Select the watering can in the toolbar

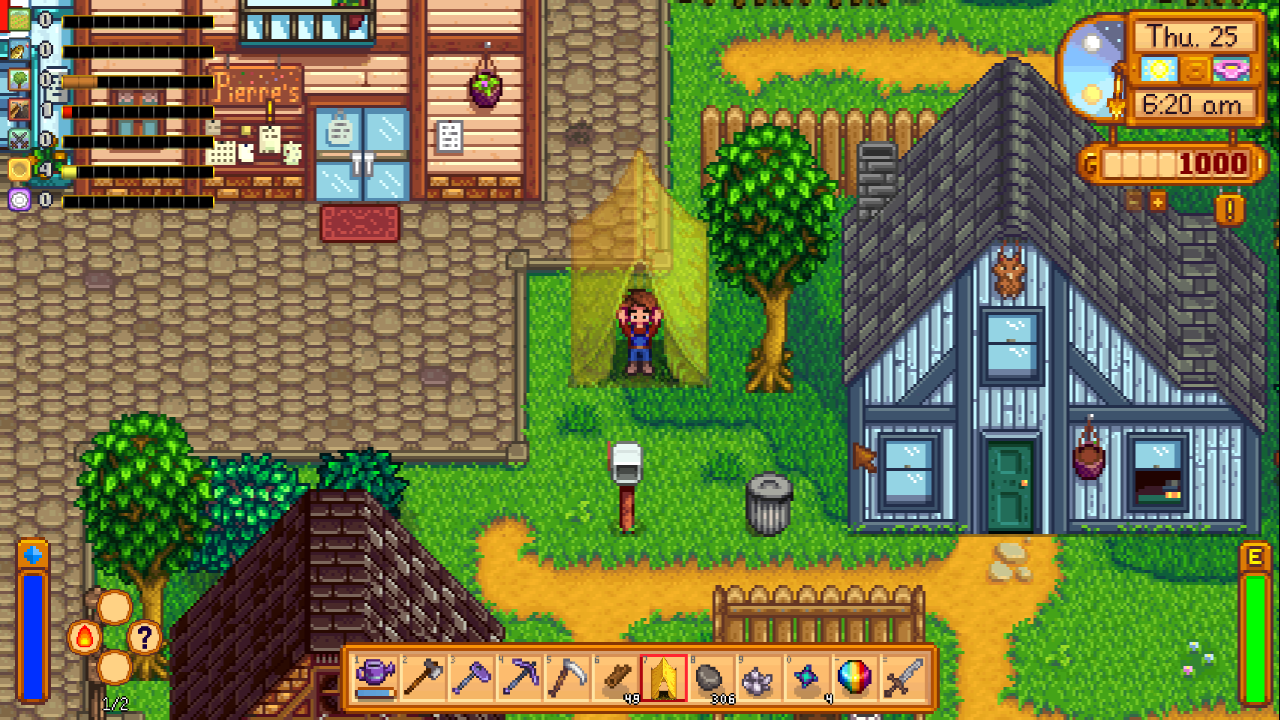pyautogui.click(x=376, y=677)
